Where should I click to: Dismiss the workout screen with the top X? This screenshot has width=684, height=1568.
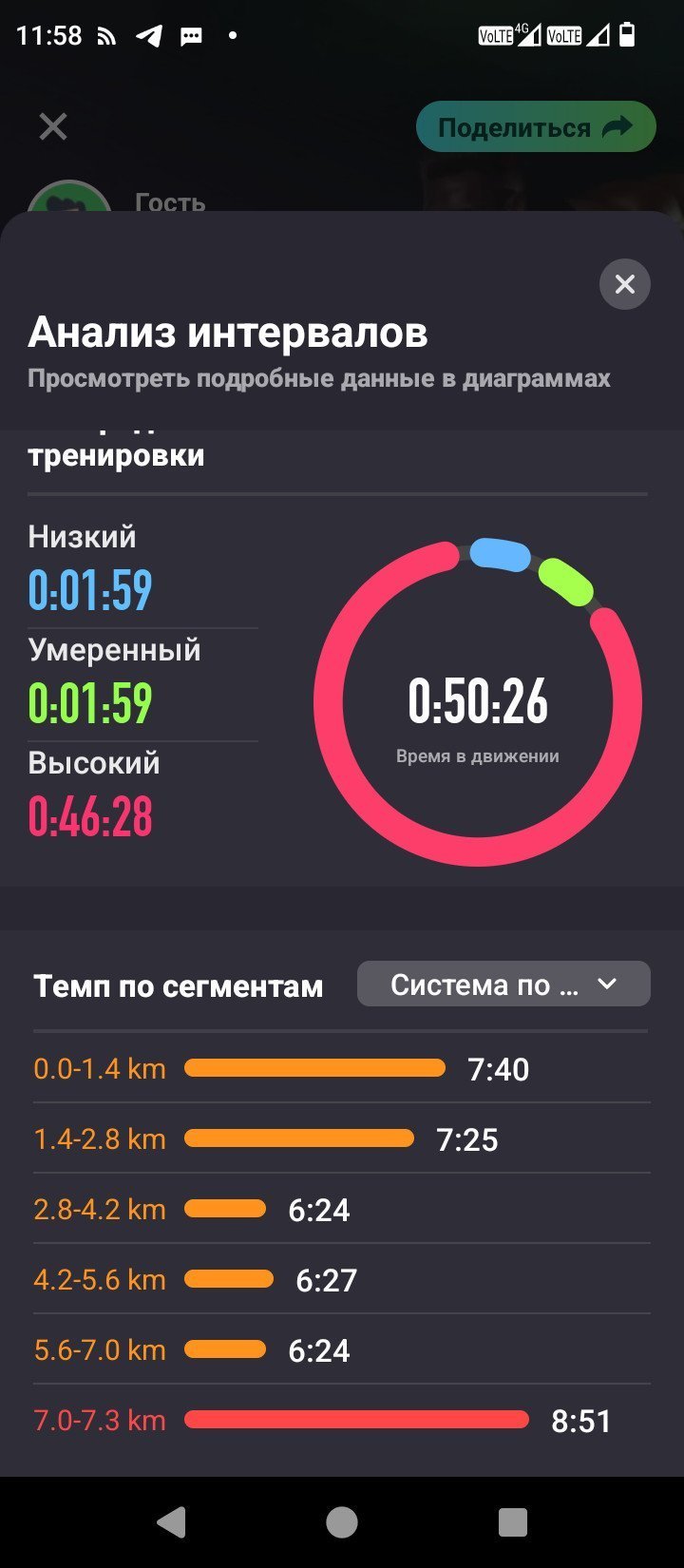(53, 126)
